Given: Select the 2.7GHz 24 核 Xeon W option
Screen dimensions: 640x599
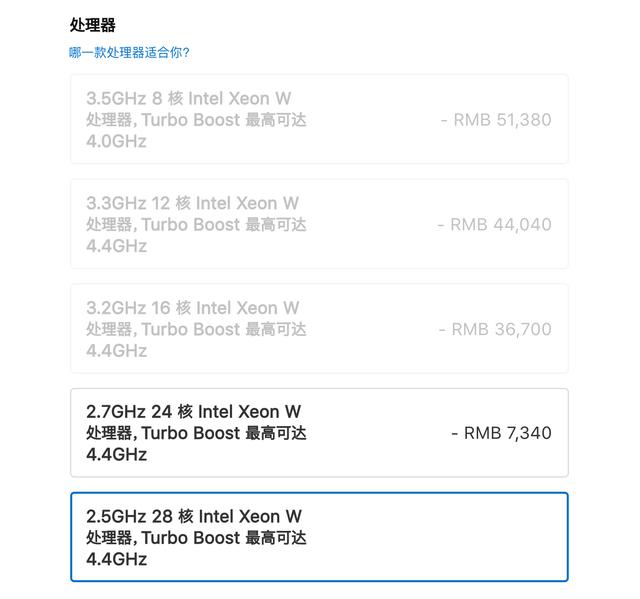Looking at the screenshot, I should point(319,433).
